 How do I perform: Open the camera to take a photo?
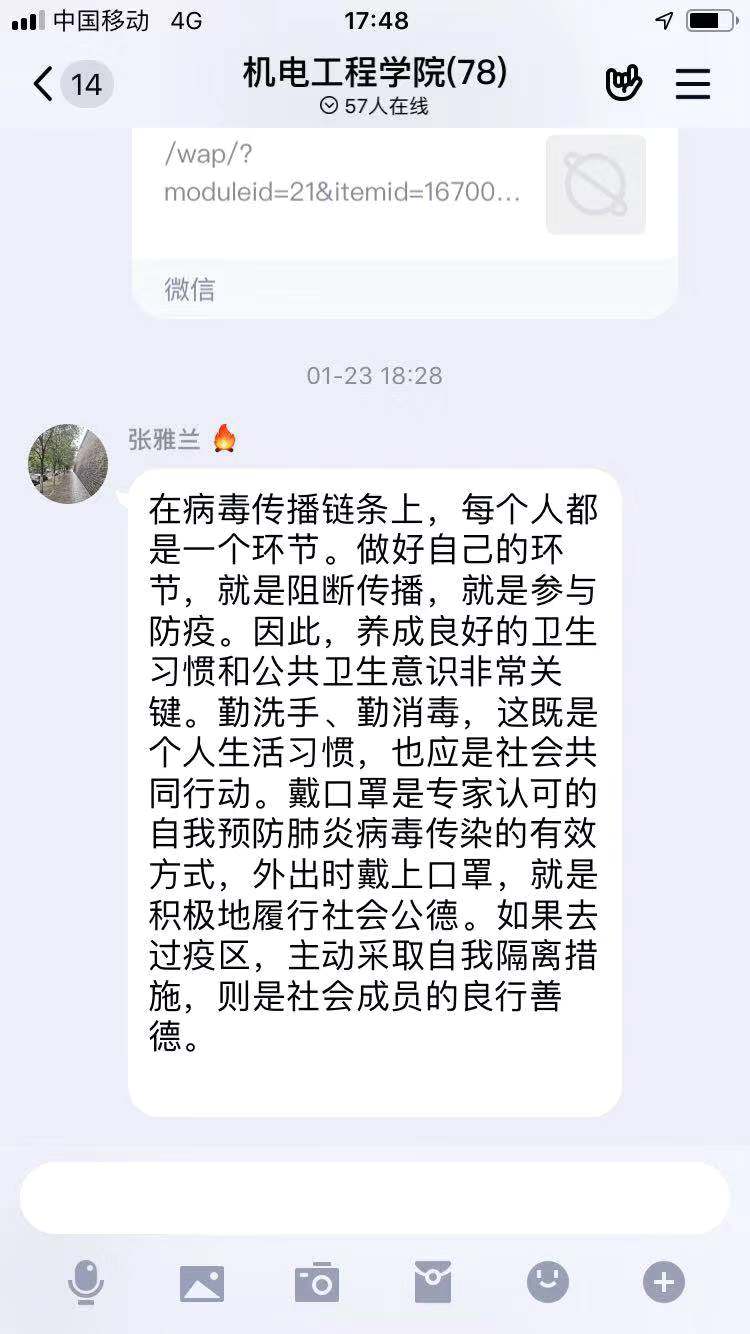tap(317, 1282)
